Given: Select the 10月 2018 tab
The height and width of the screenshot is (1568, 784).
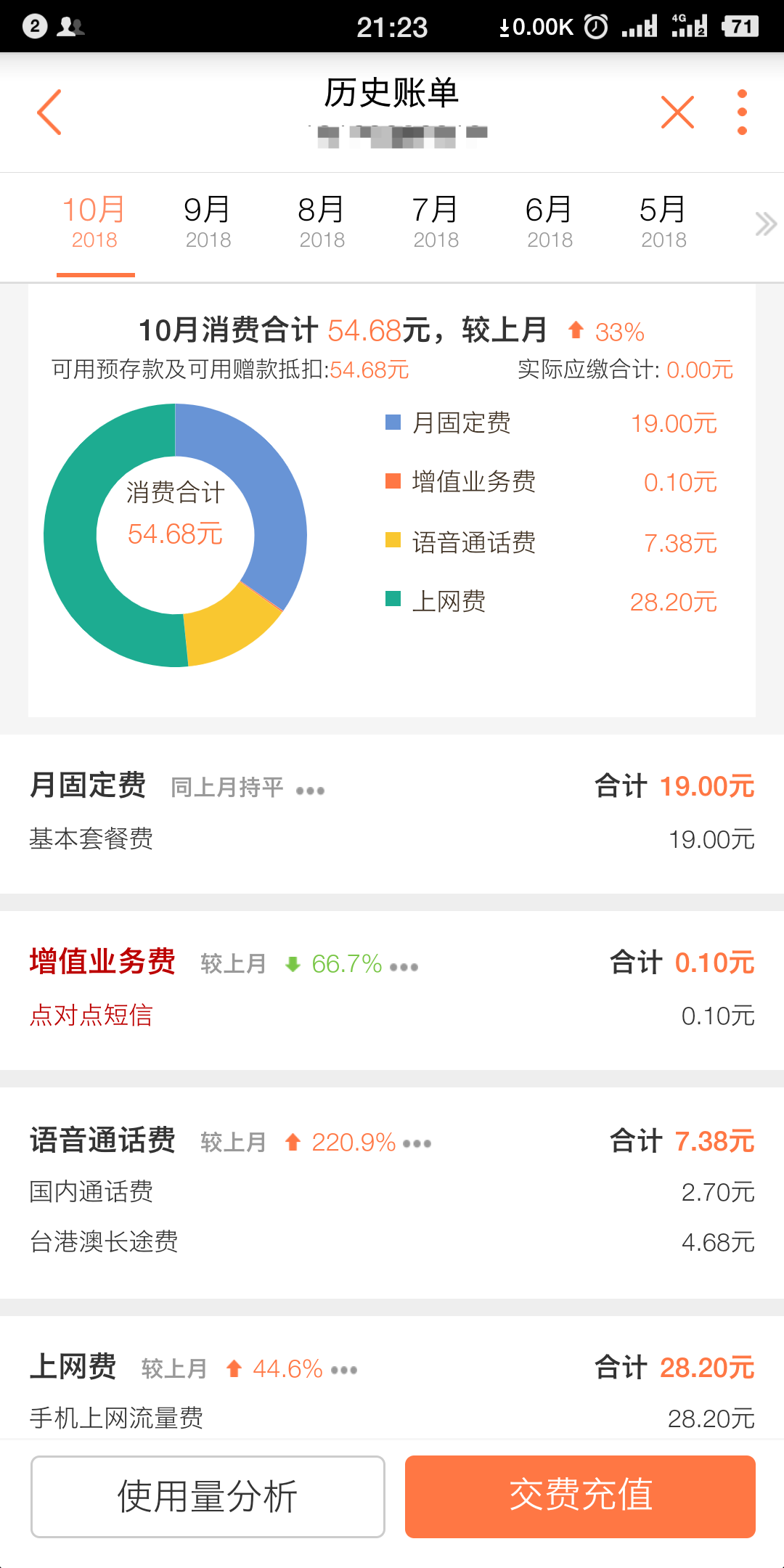Looking at the screenshot, I should (94, 222).
